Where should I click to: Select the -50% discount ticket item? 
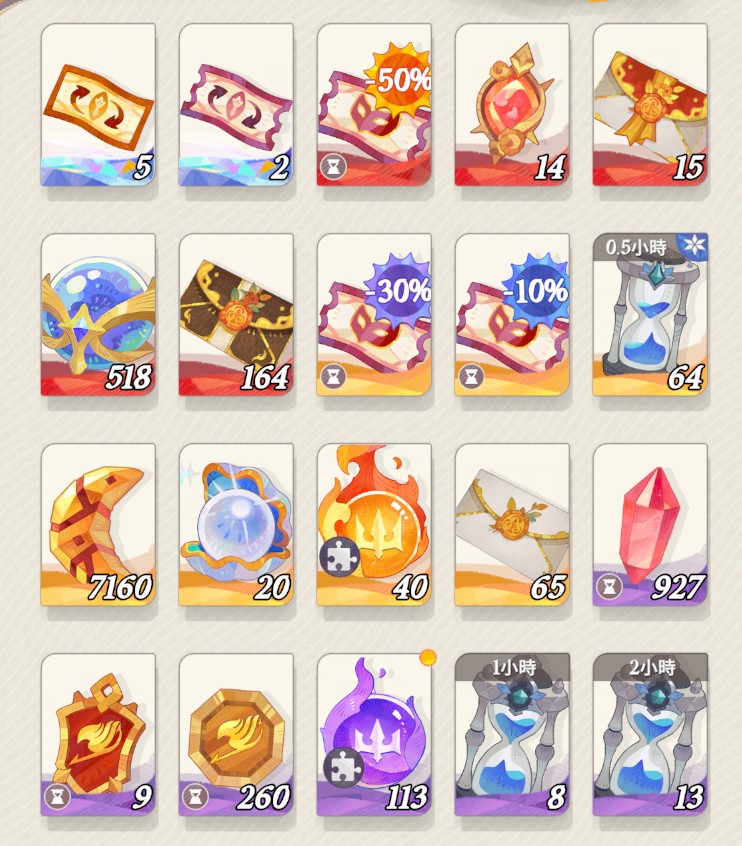click(x=374, y=104)
